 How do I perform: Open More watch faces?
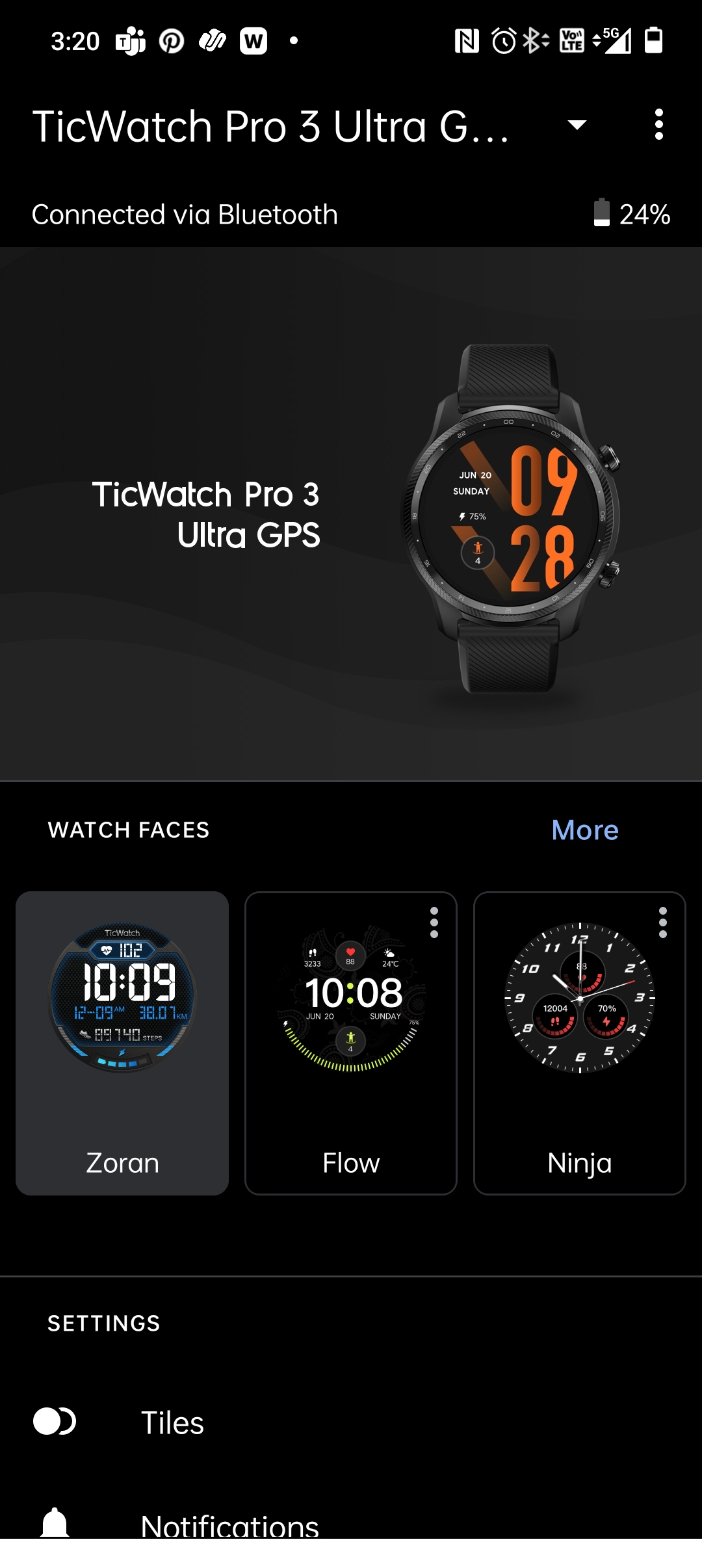(584, 830)
